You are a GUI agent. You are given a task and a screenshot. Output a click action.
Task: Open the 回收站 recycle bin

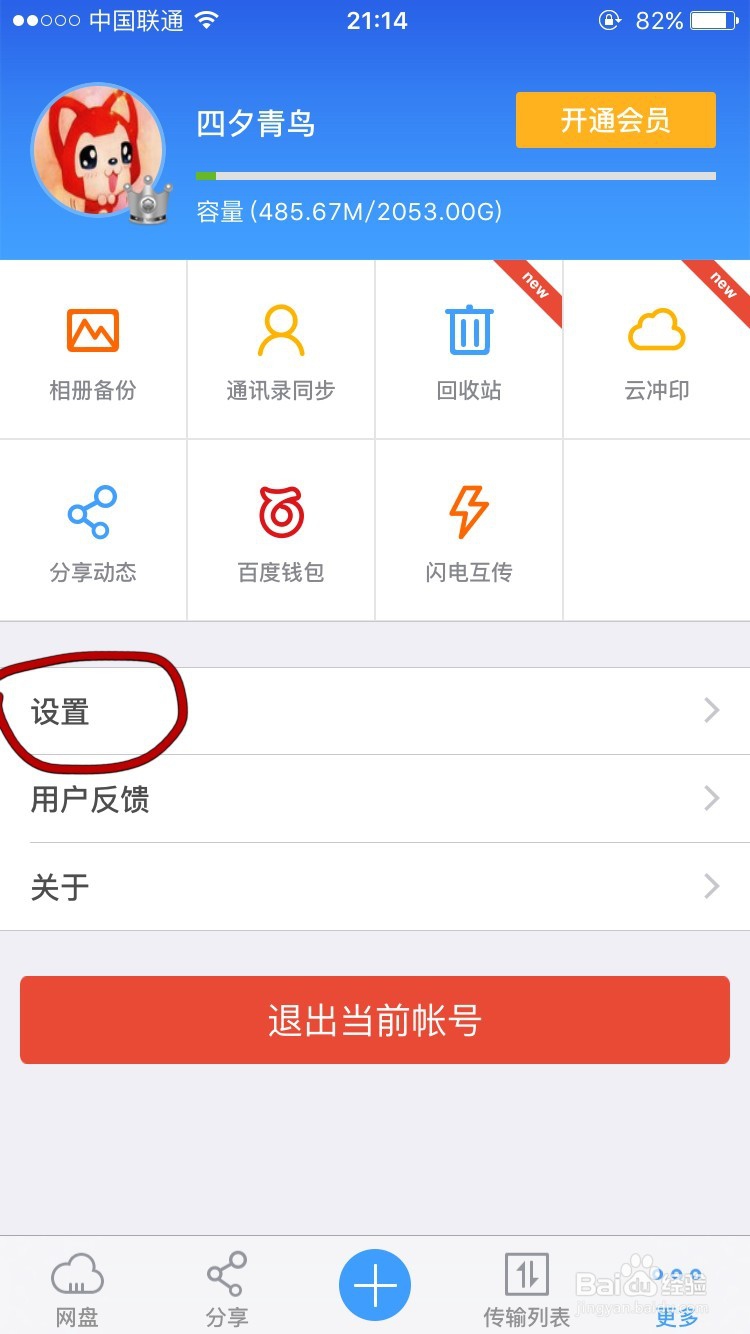(468, 349)
